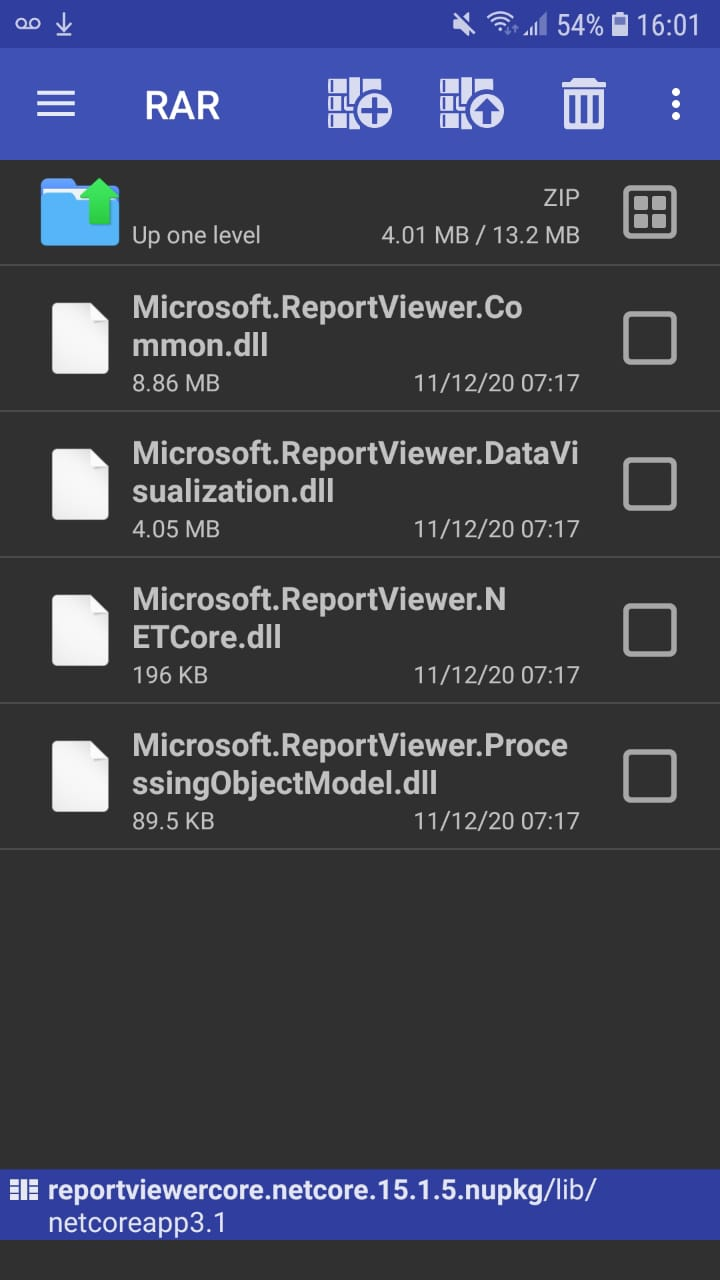The width and height of the screenshot is (720, 1280).
Task: Open the navigation drawer menu
Action: click(x=56, y=104)
